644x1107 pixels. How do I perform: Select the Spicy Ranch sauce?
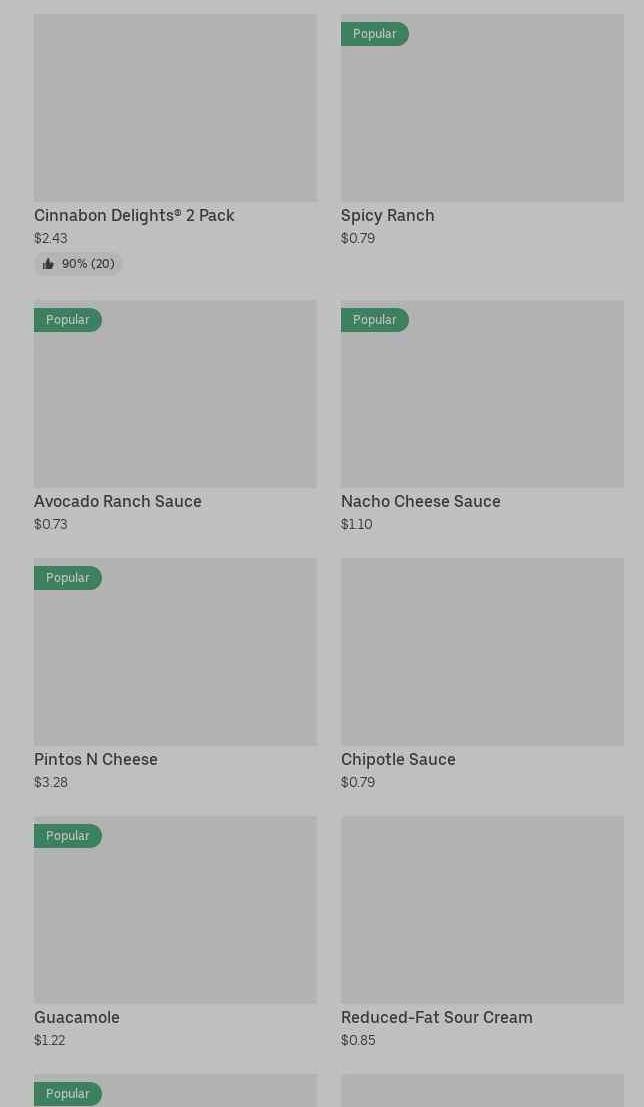coord(482,110)
